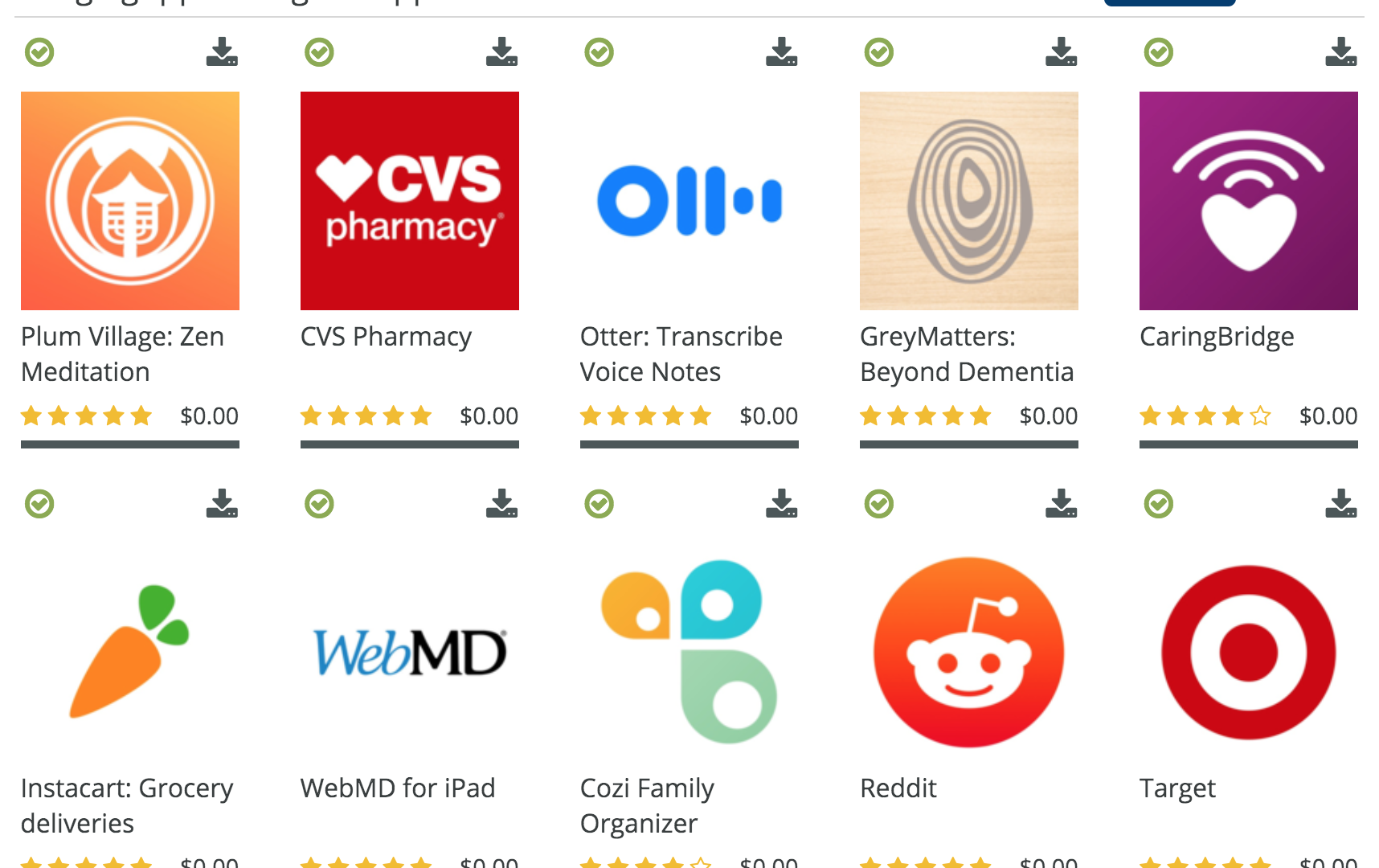The width and height of the screenshot is (1379, 868).
Task: Open the Cozi Family Organizer tile
Action: coord(689,653)
